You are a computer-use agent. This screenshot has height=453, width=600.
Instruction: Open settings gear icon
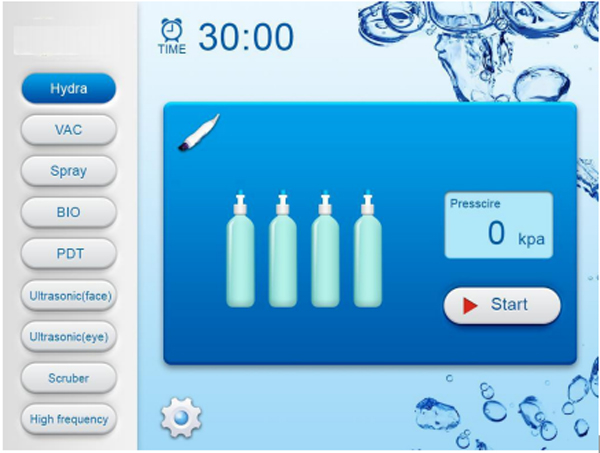[181, 416]
